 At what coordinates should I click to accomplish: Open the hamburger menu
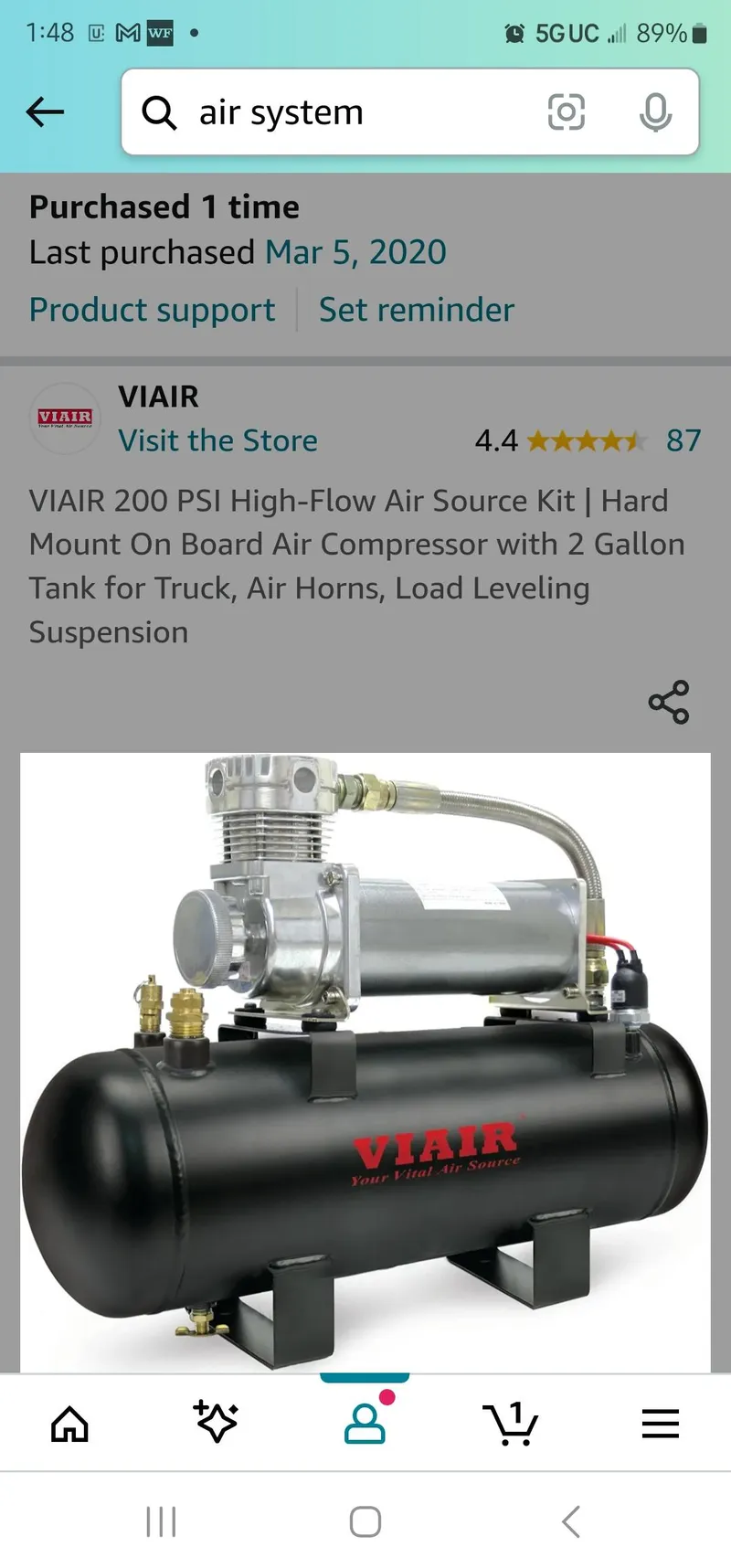click(x=660, y=1423)
